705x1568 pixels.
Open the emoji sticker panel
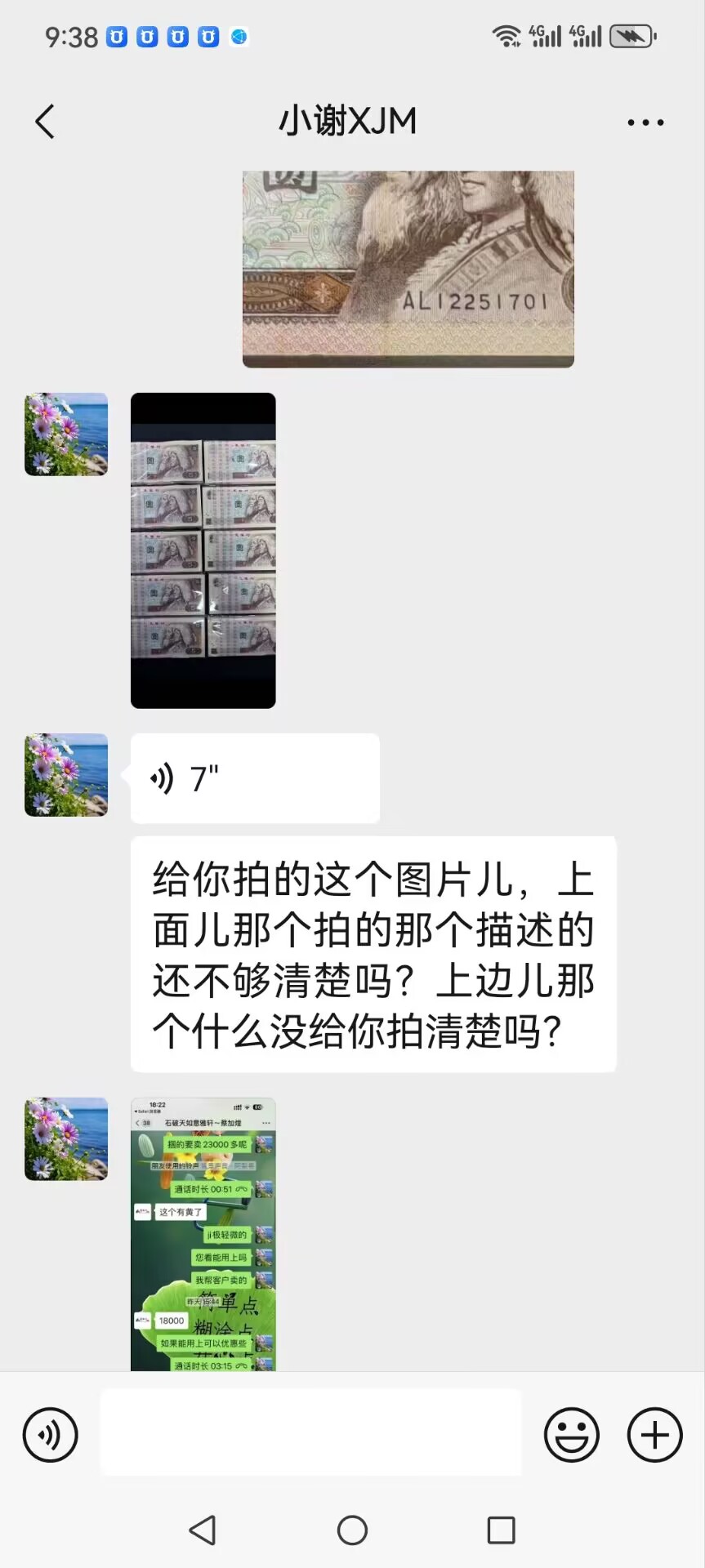tap(571, 1435)
